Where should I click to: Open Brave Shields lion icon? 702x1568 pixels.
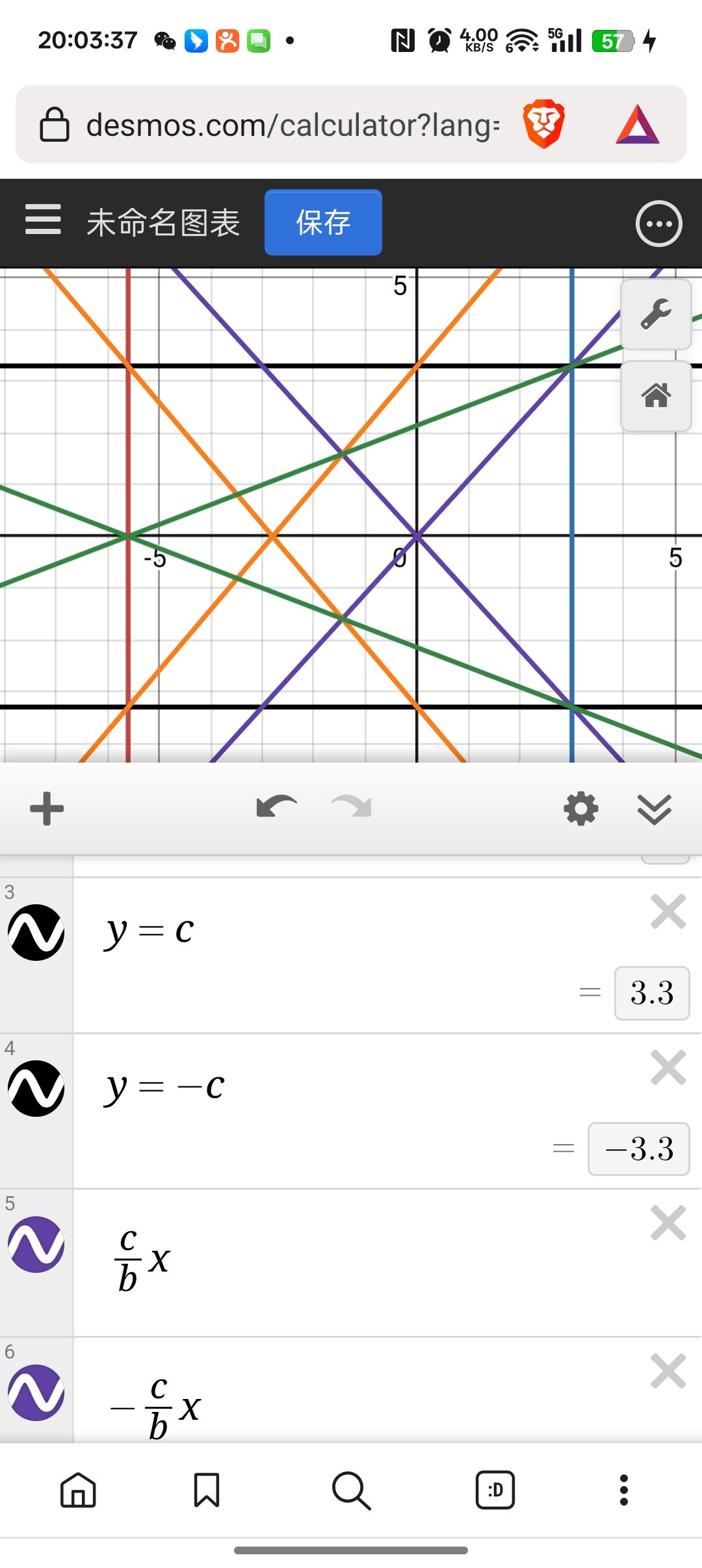click(543, 124)
